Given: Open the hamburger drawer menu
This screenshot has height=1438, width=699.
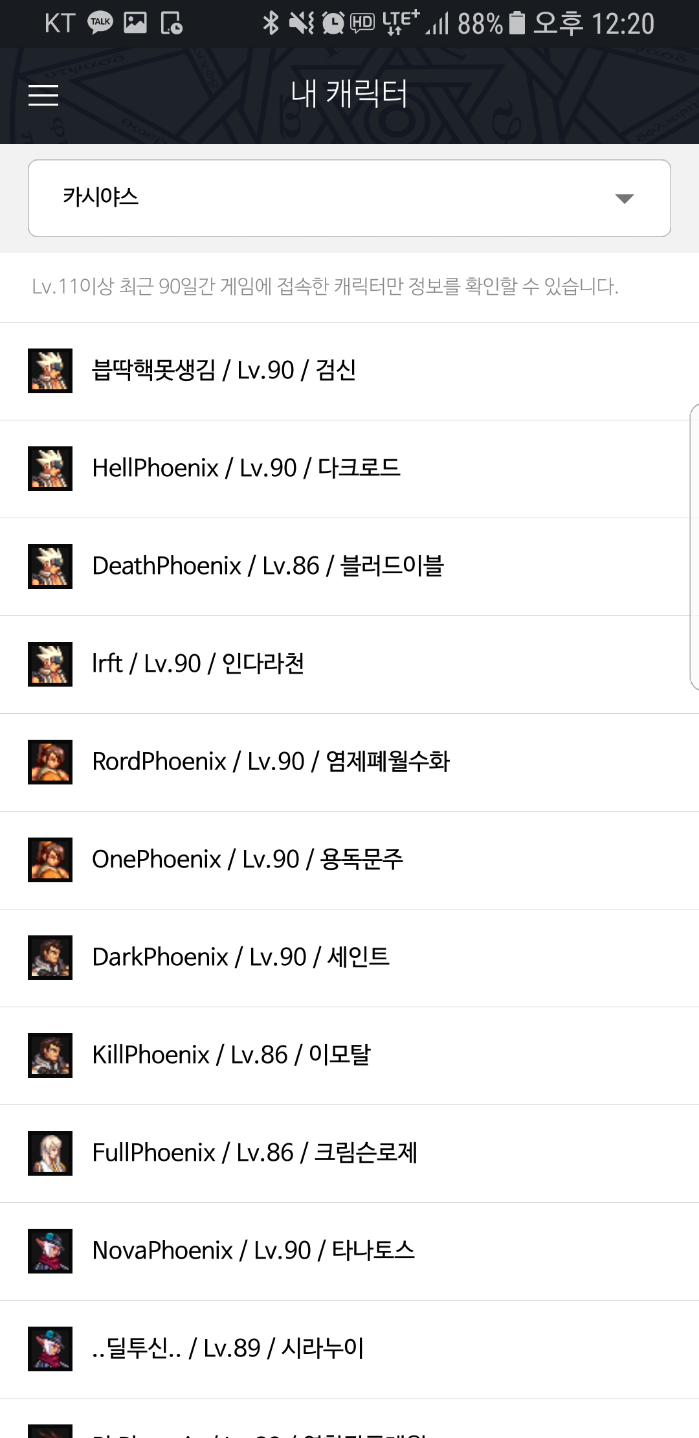Looking at the screenshot, I should (43, 95).
